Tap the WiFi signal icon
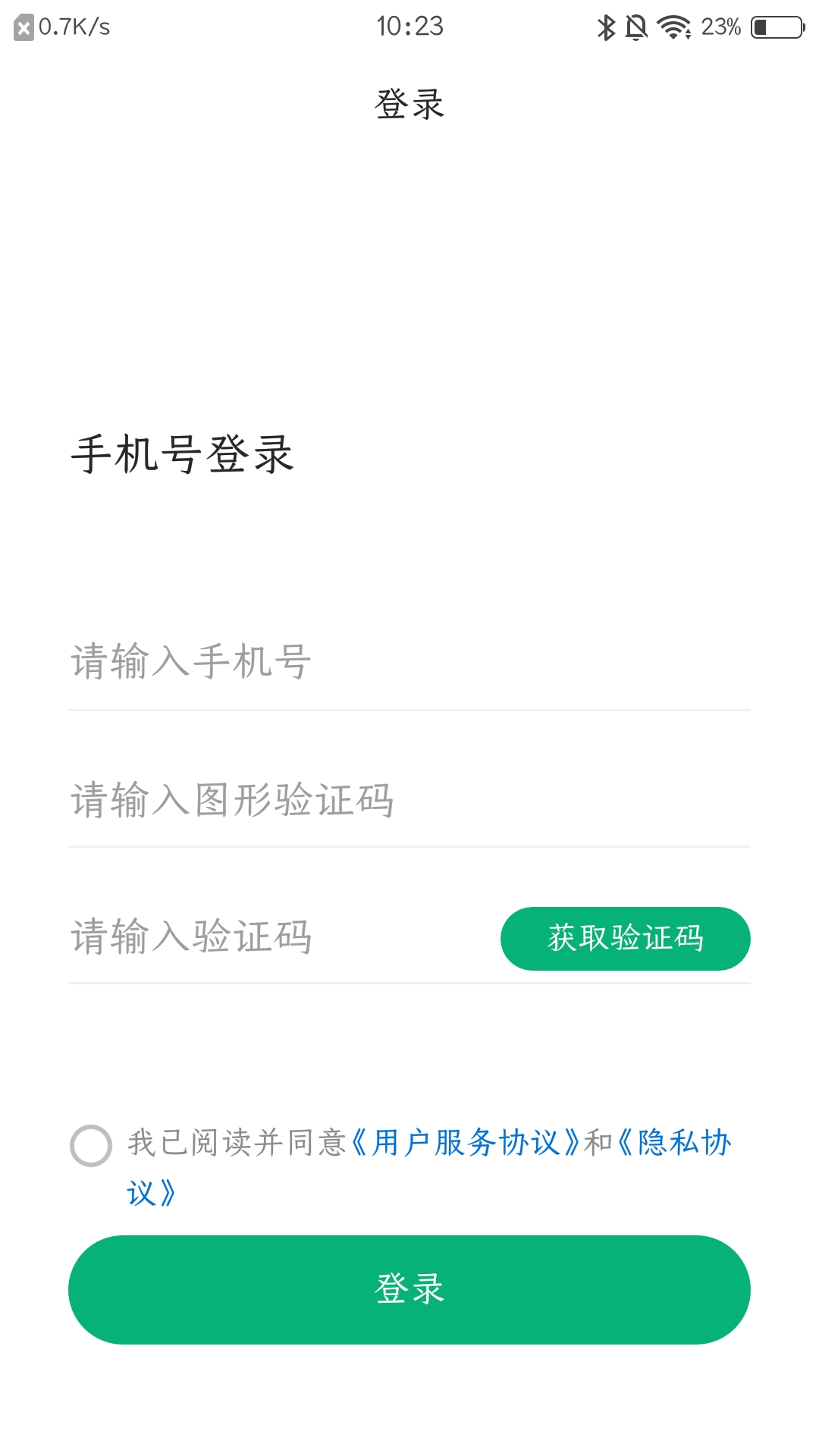 pos(673,27)
